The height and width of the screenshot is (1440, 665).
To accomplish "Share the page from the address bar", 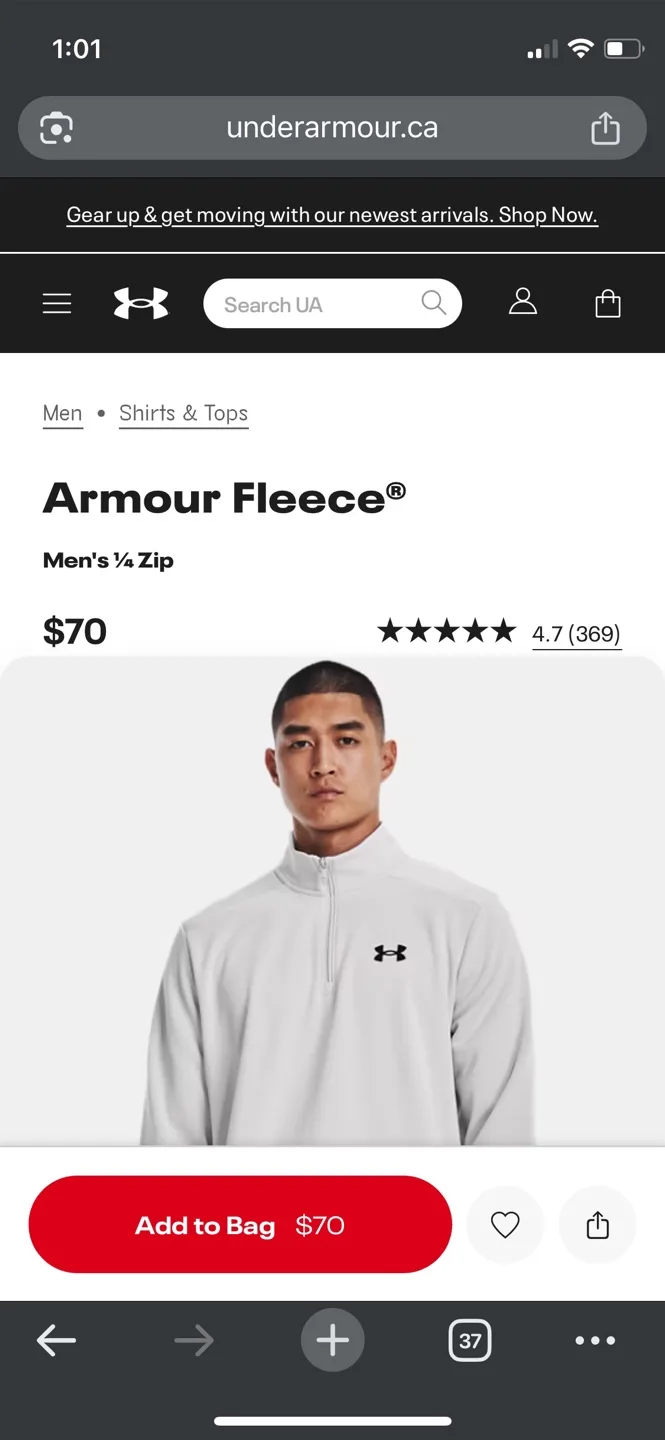I will [605, 128].
